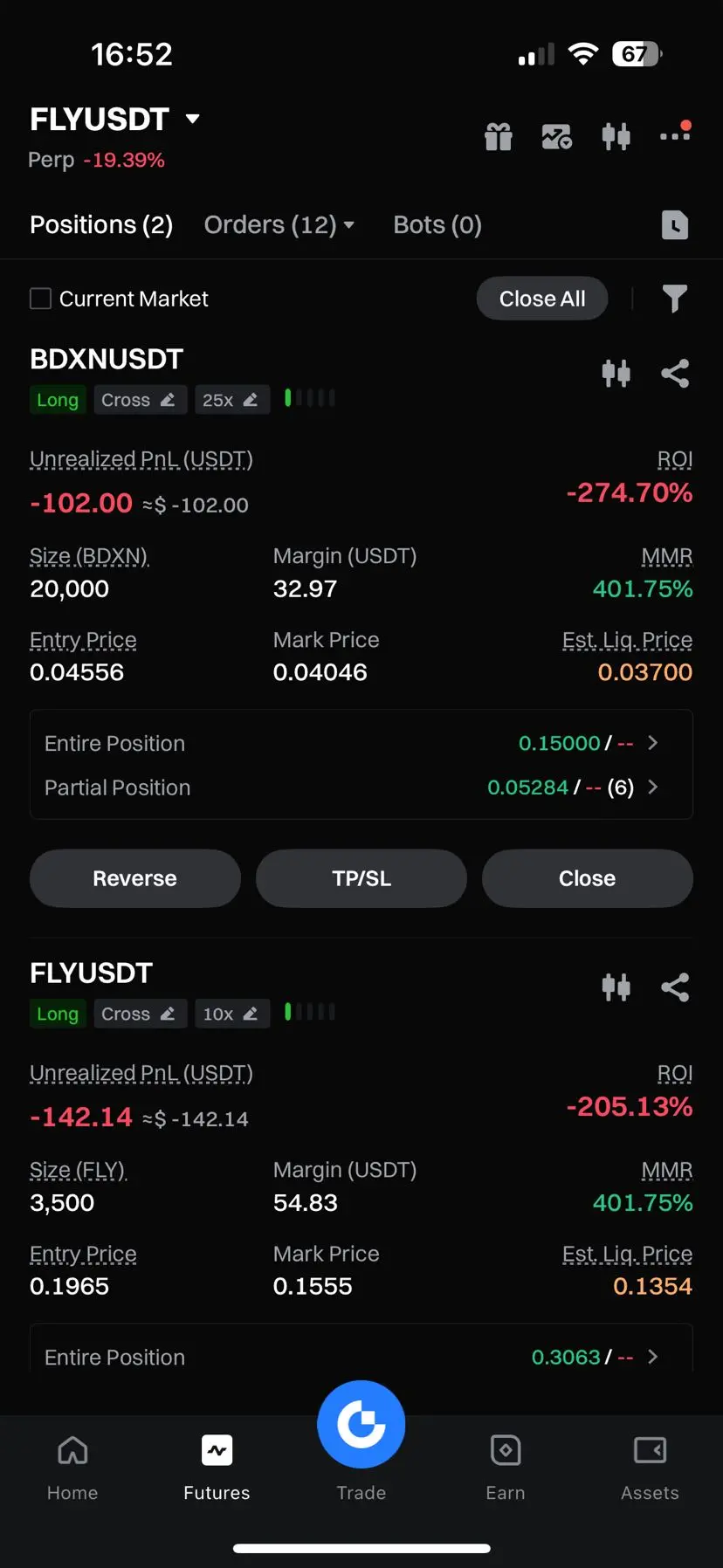
Task: Reverse the BDXNUSDT position
Action: [135, 878]
